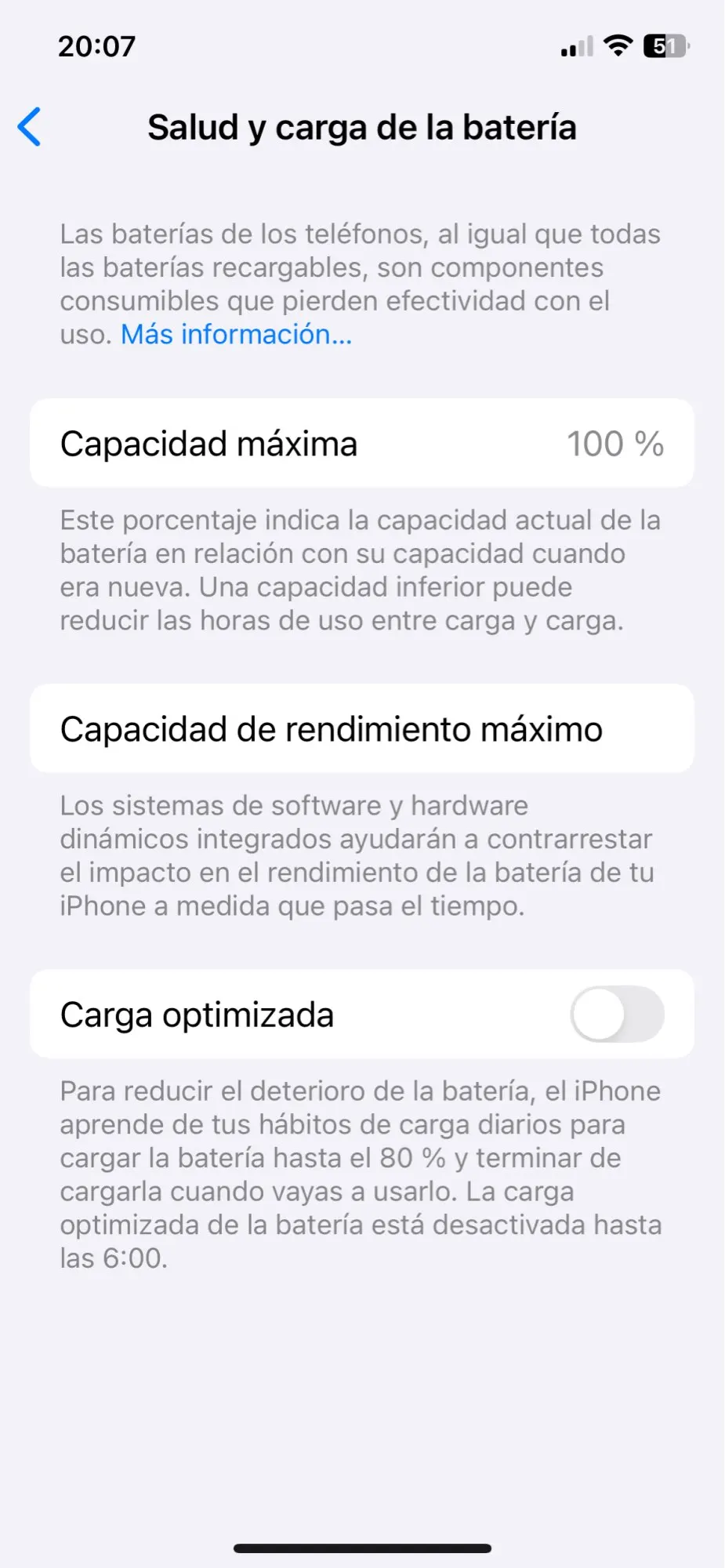725x1568 pixels.
Task: Go back using the top-left arrow
Action: click(x=30, y=127)
